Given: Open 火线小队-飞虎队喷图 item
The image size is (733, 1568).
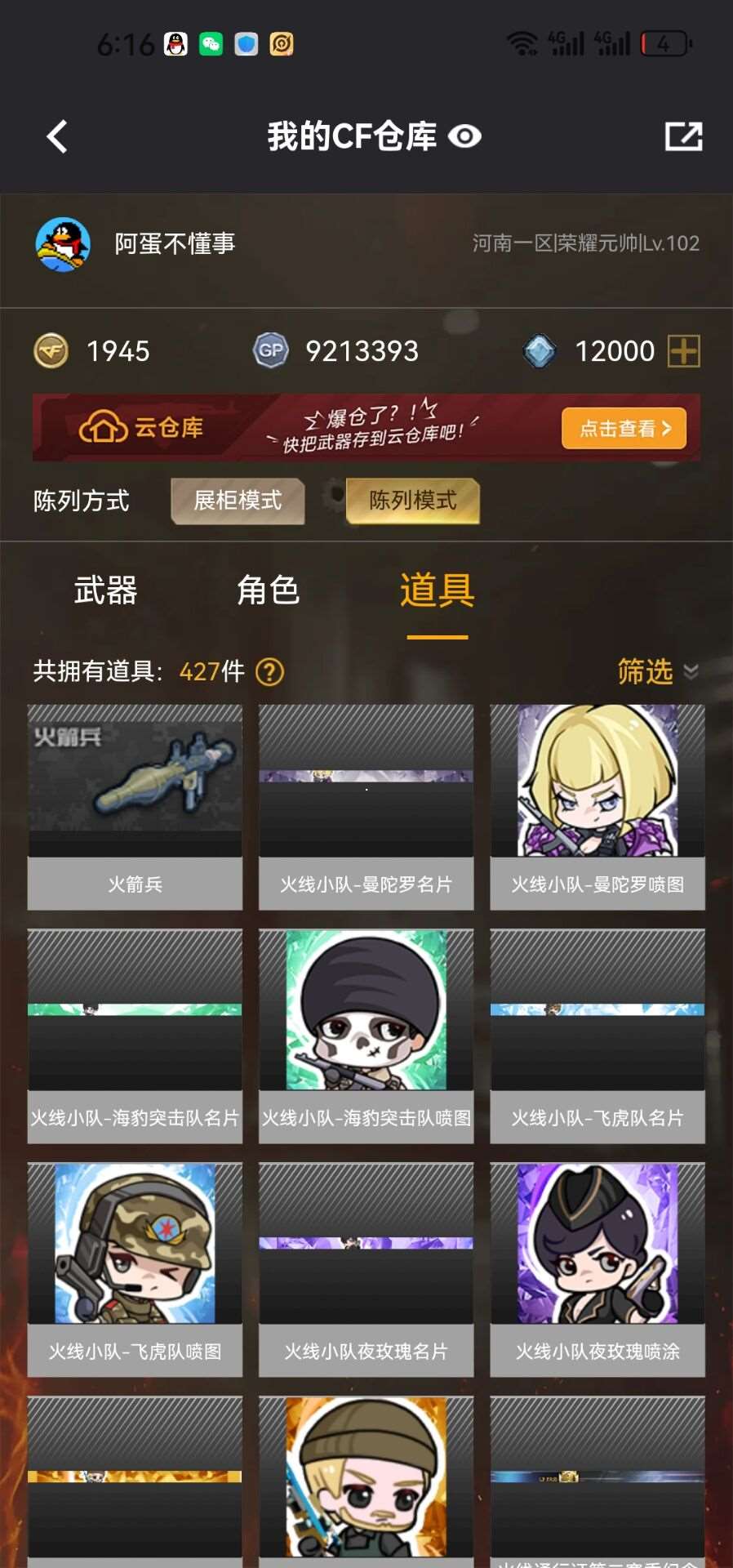Looking at the screenshot, I should (x=135, y=1268).
